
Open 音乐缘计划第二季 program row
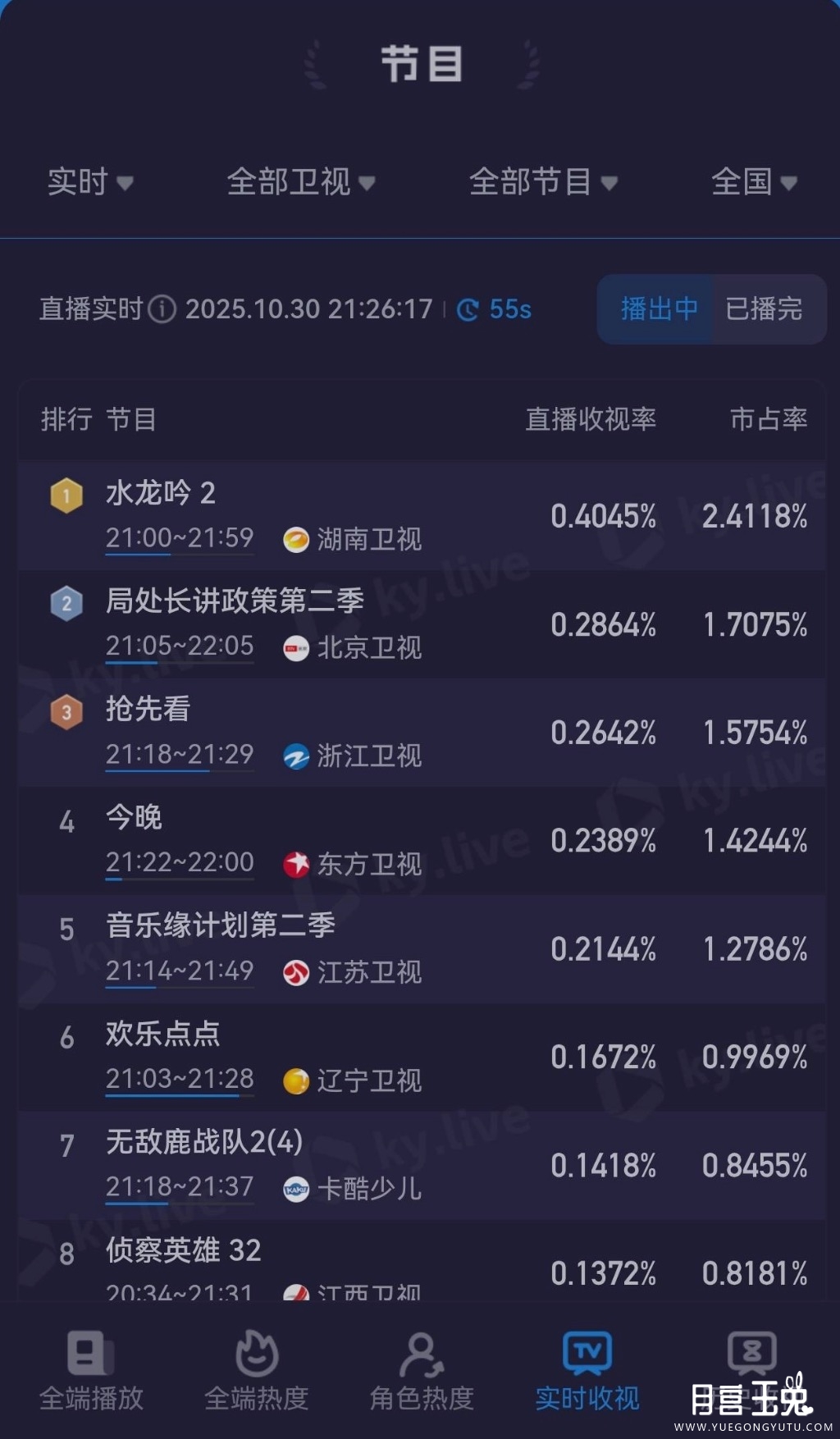[x=420, y=948]
